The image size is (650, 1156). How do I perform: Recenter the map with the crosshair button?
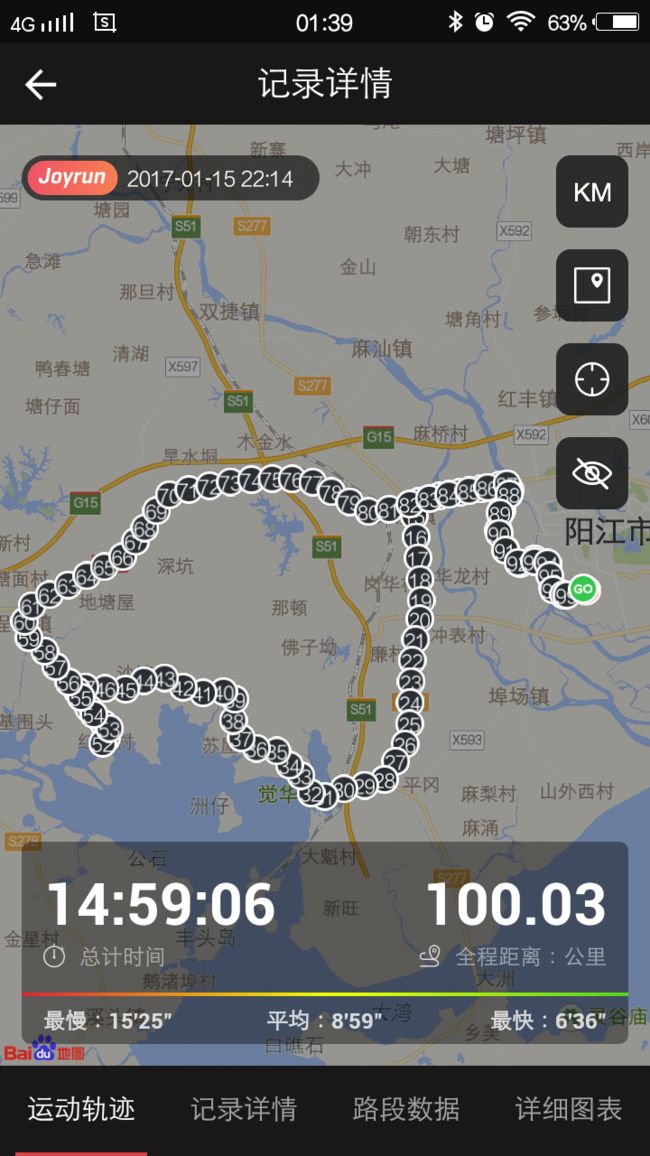click(592, 380)
